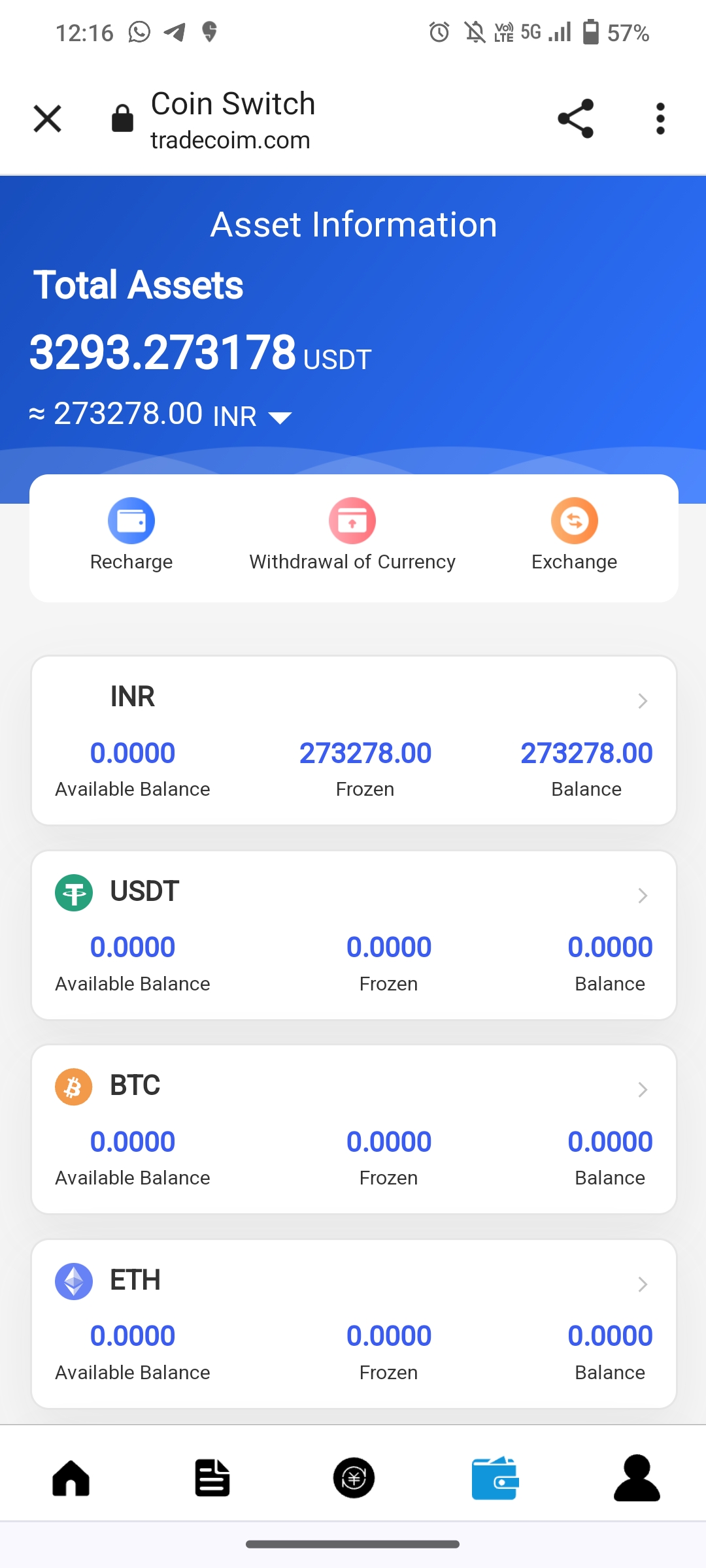Open the INR asset card
The width and height of the screenshot is (706, 1568).
tap(354, 740)
